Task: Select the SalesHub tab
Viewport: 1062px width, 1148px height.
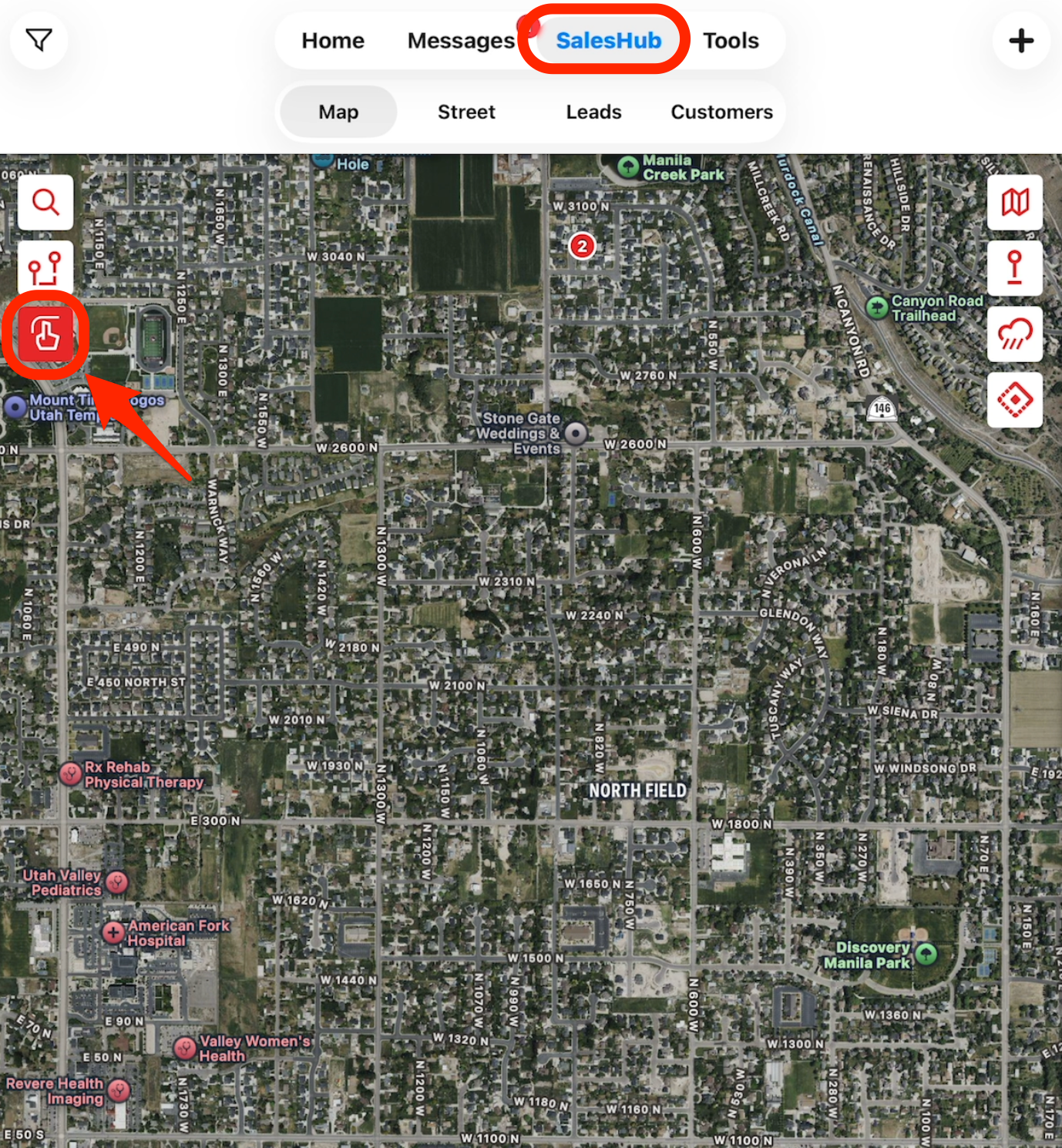Action: point(608,40)
